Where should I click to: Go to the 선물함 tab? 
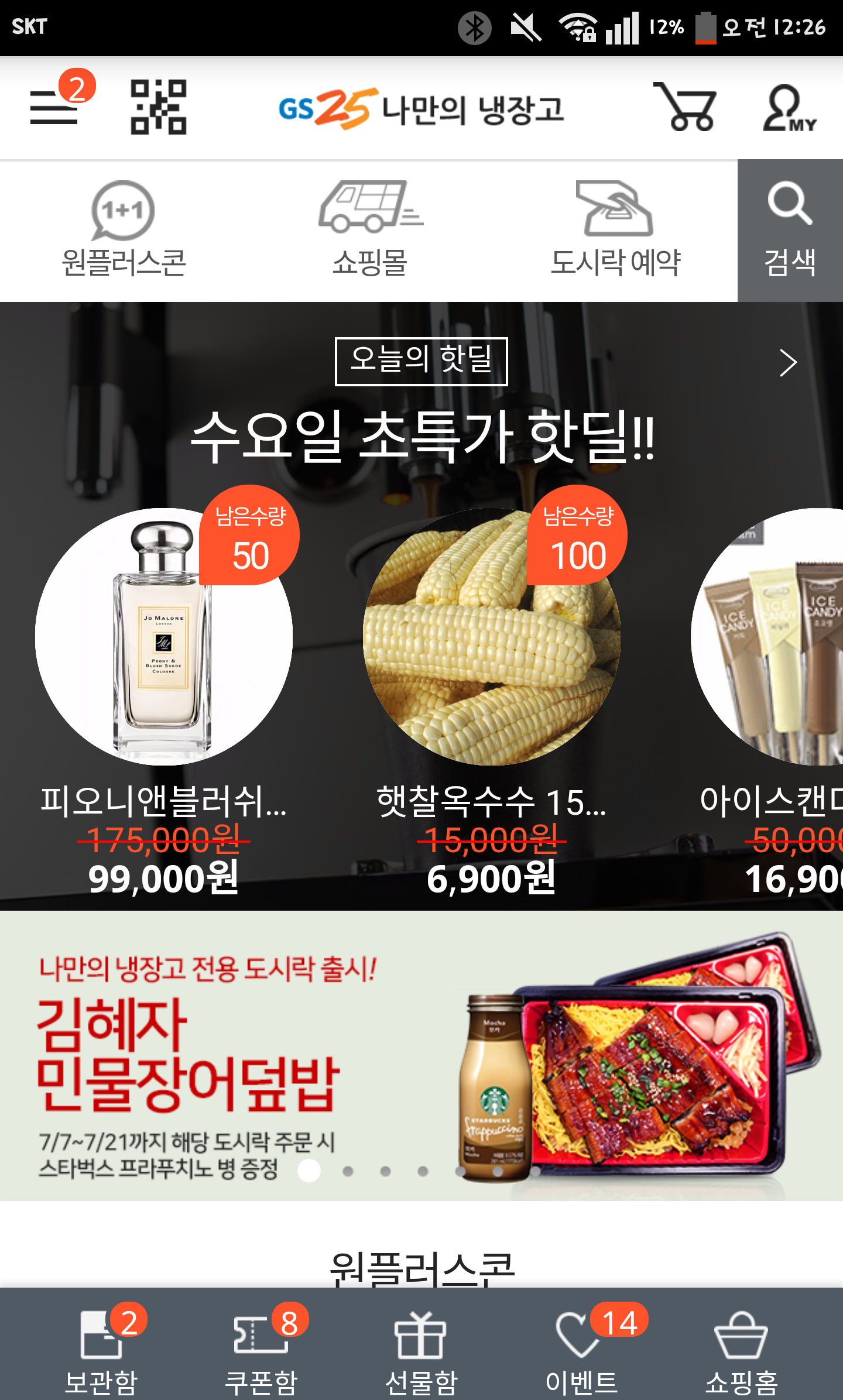pyautogui.click(x=421, y=1351)
